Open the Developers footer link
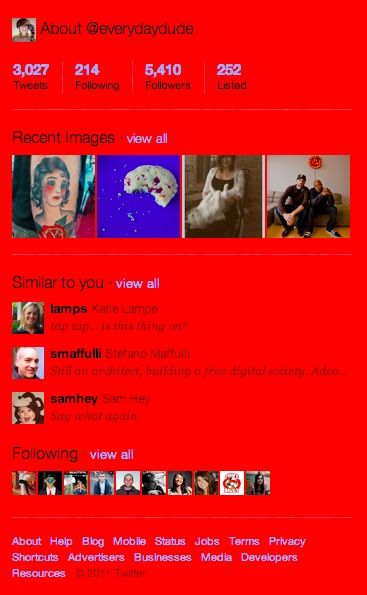Viewport: 367px width, 595px height. tap(269, 557)
